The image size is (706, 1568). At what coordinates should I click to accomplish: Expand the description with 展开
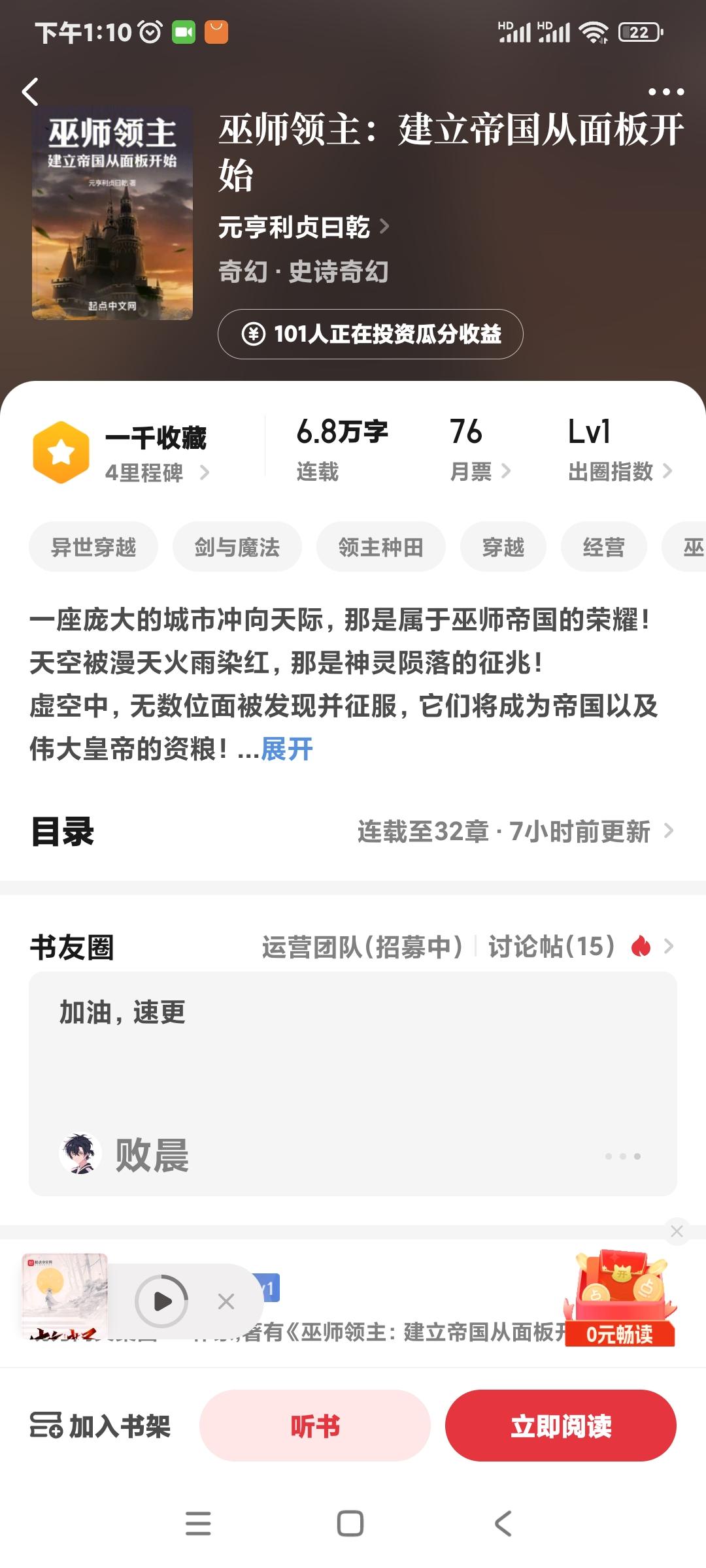click(x=287, y=749)
